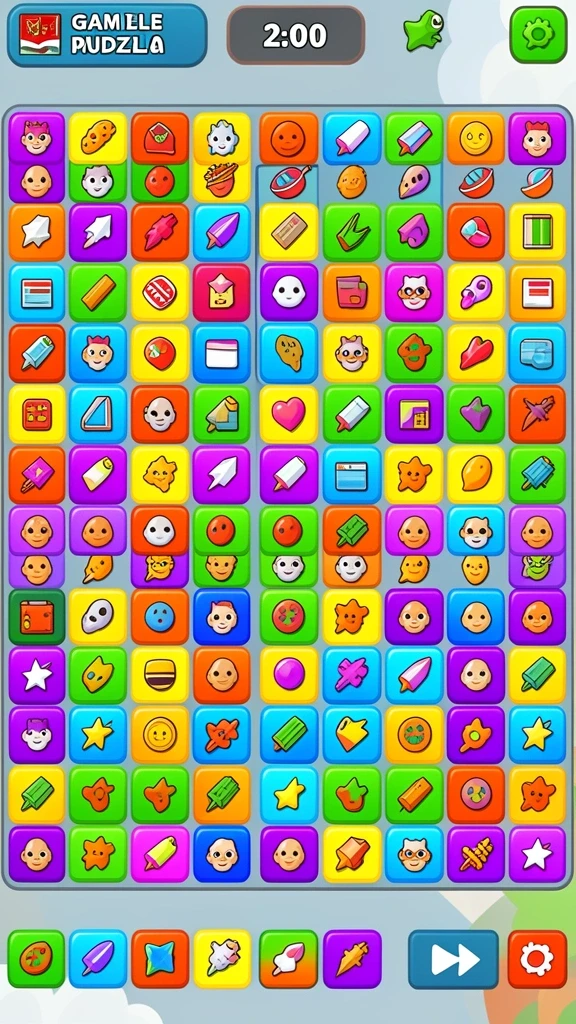
Task: Select the purple carrot booster in bottom bar
Action: (x=352, y=959)
